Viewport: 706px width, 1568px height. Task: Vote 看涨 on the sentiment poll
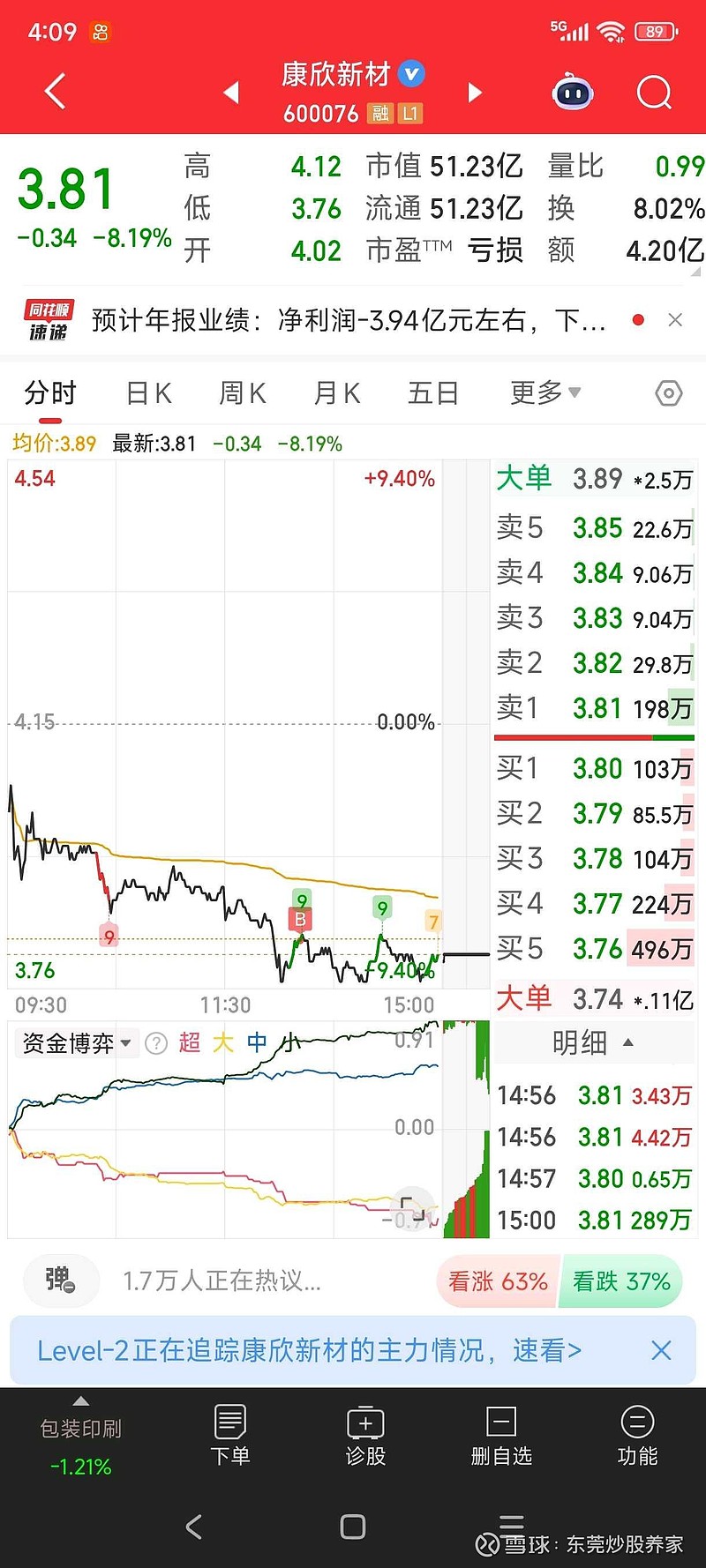pyautogui.click(x=496, y=1281)
